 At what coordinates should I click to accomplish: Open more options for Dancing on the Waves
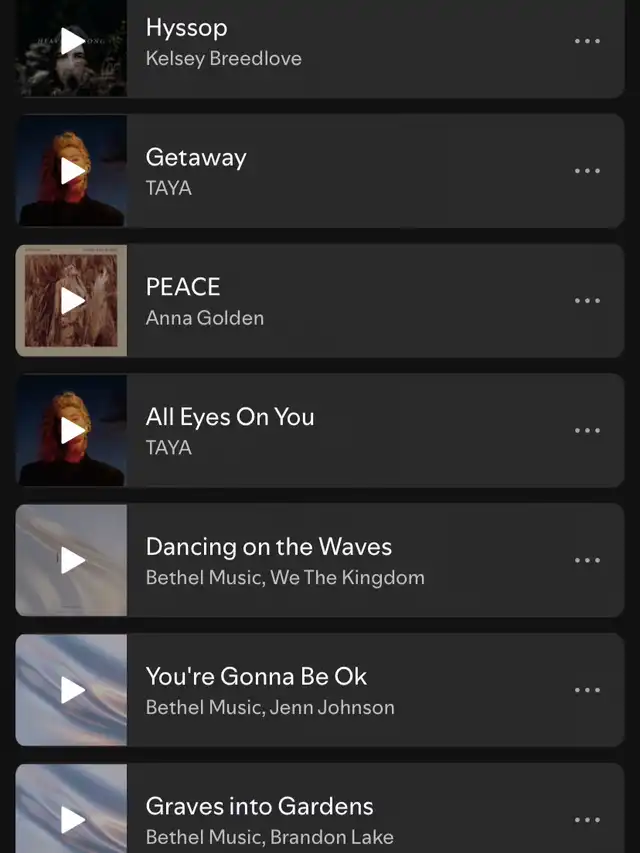587,560
